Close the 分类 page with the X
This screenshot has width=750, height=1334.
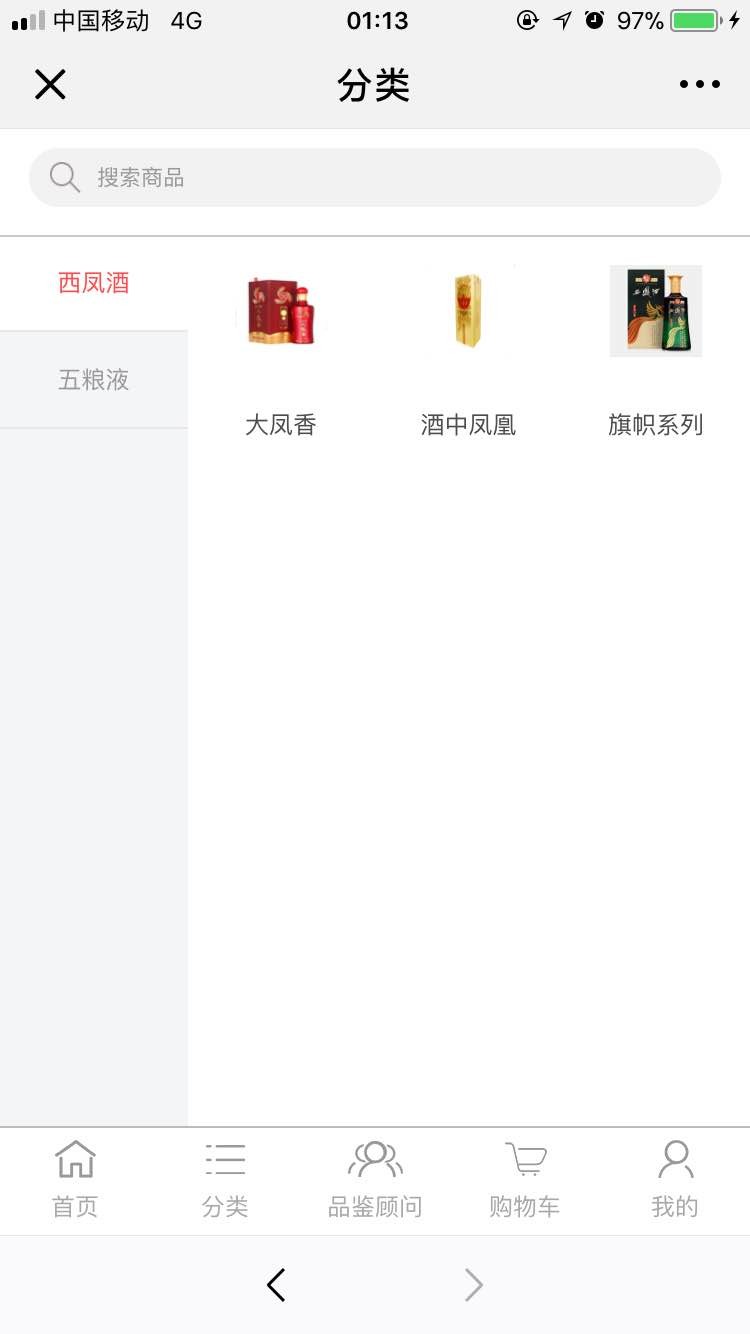(50, 85)
